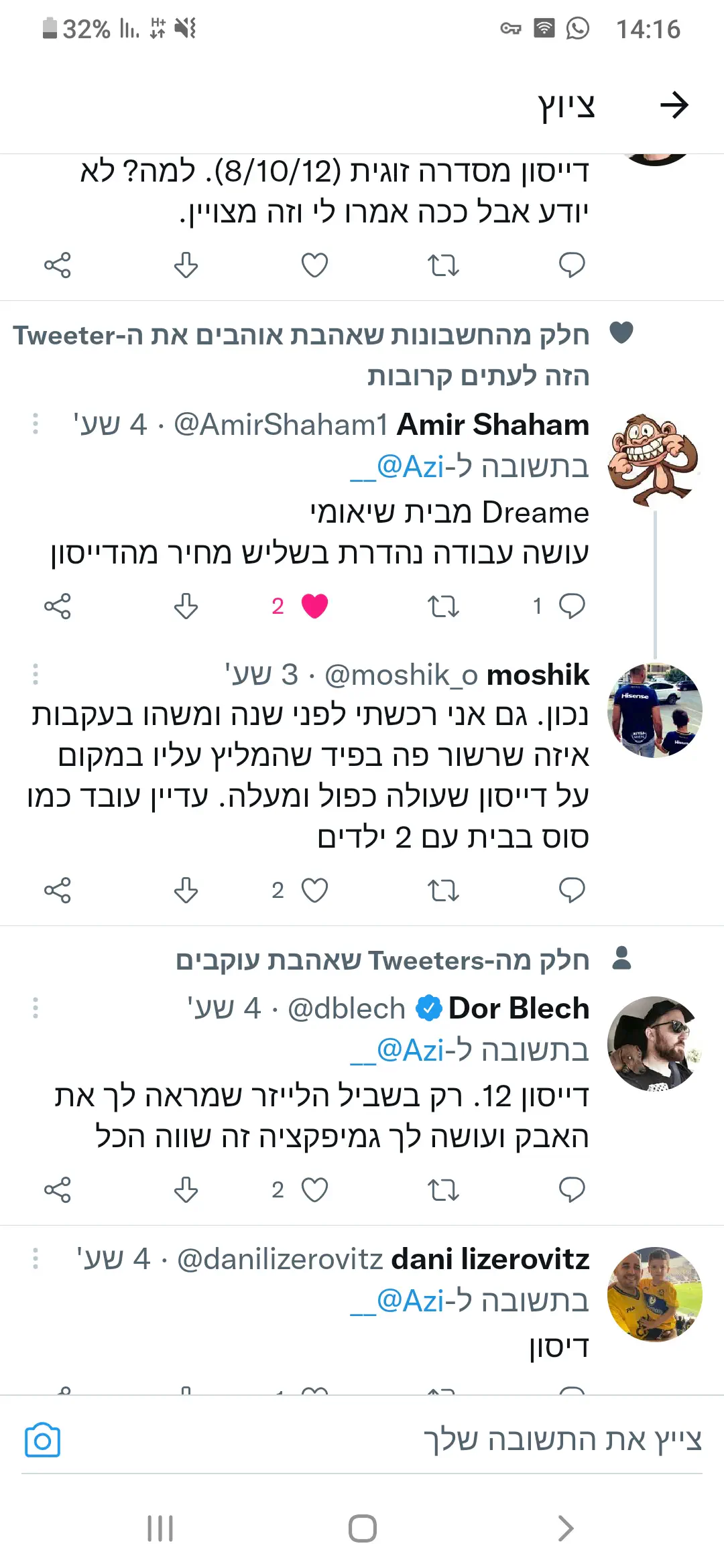Reply to Amir Shaham's tweet

coord(572,606)
